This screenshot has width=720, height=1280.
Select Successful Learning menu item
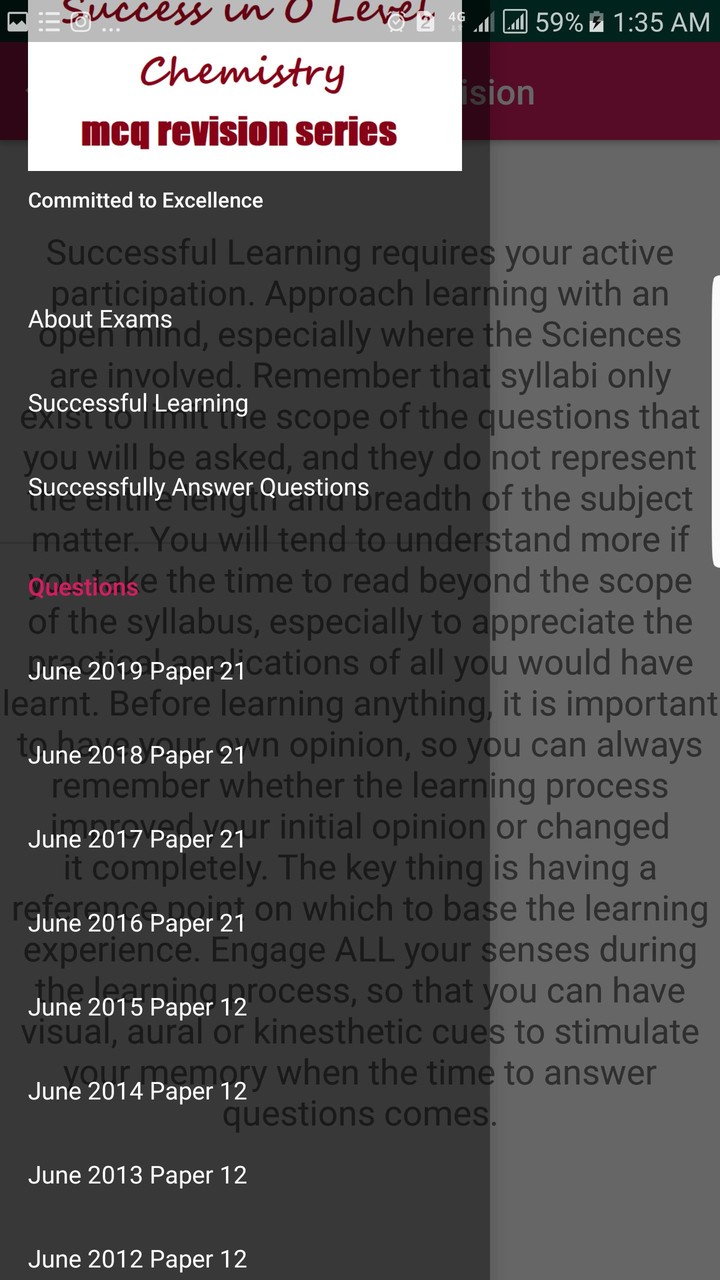(138, 404)
